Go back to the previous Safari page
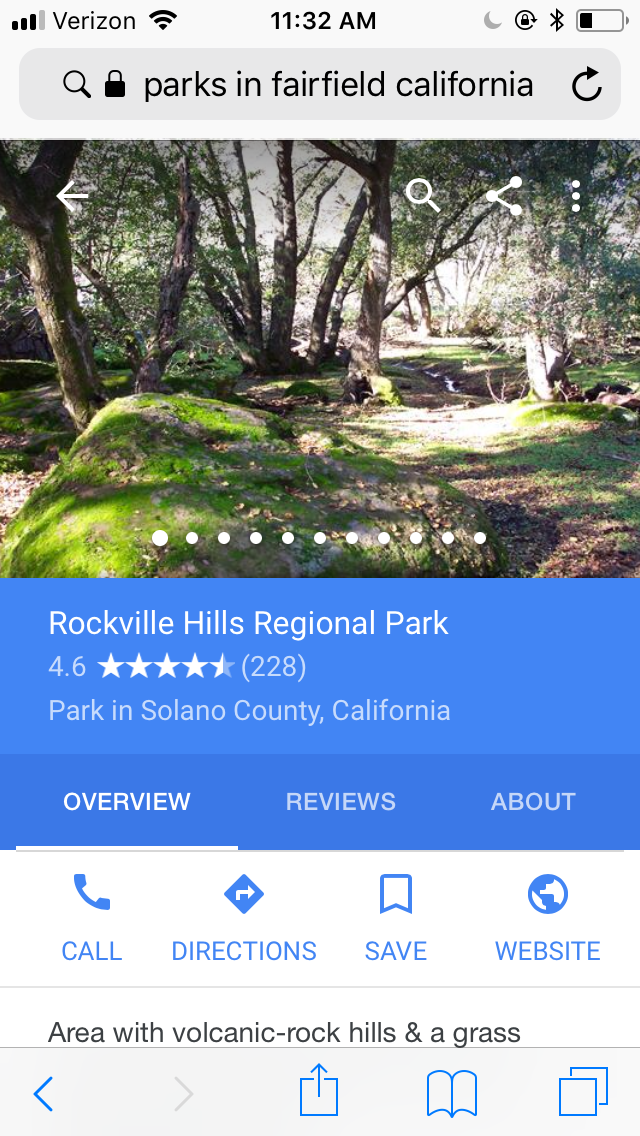This screenshot has height=1136, width=640. (43, 1094)
